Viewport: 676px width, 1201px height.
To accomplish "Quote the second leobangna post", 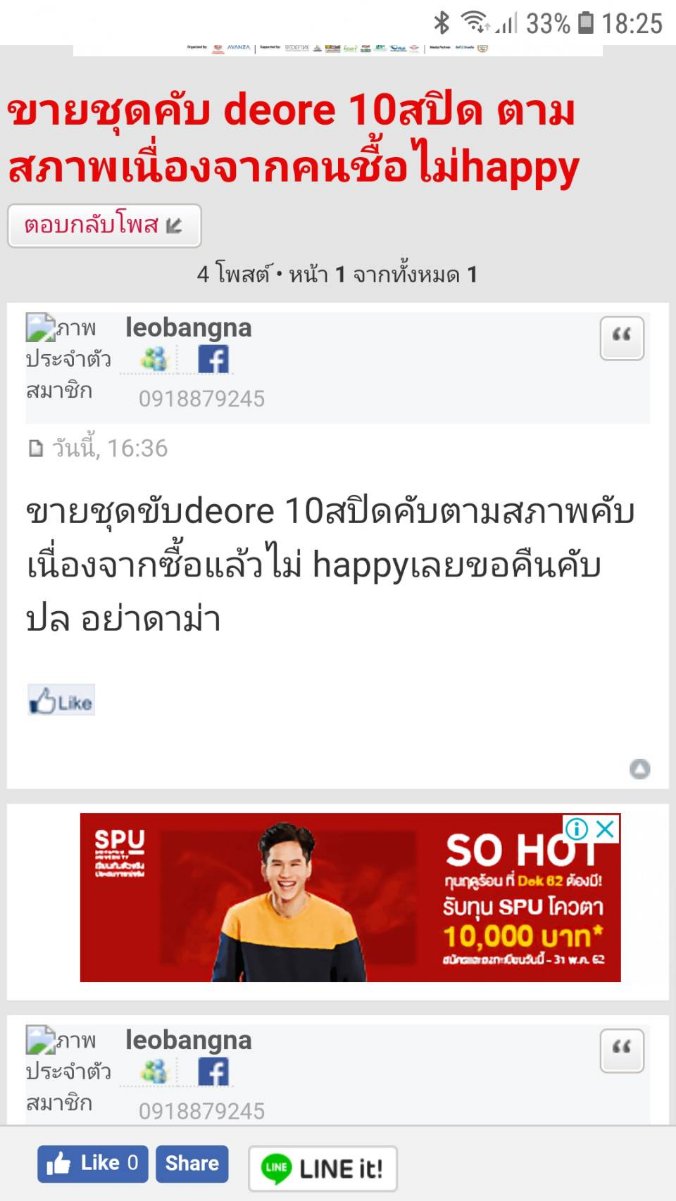I will [x=622, y=1050].
